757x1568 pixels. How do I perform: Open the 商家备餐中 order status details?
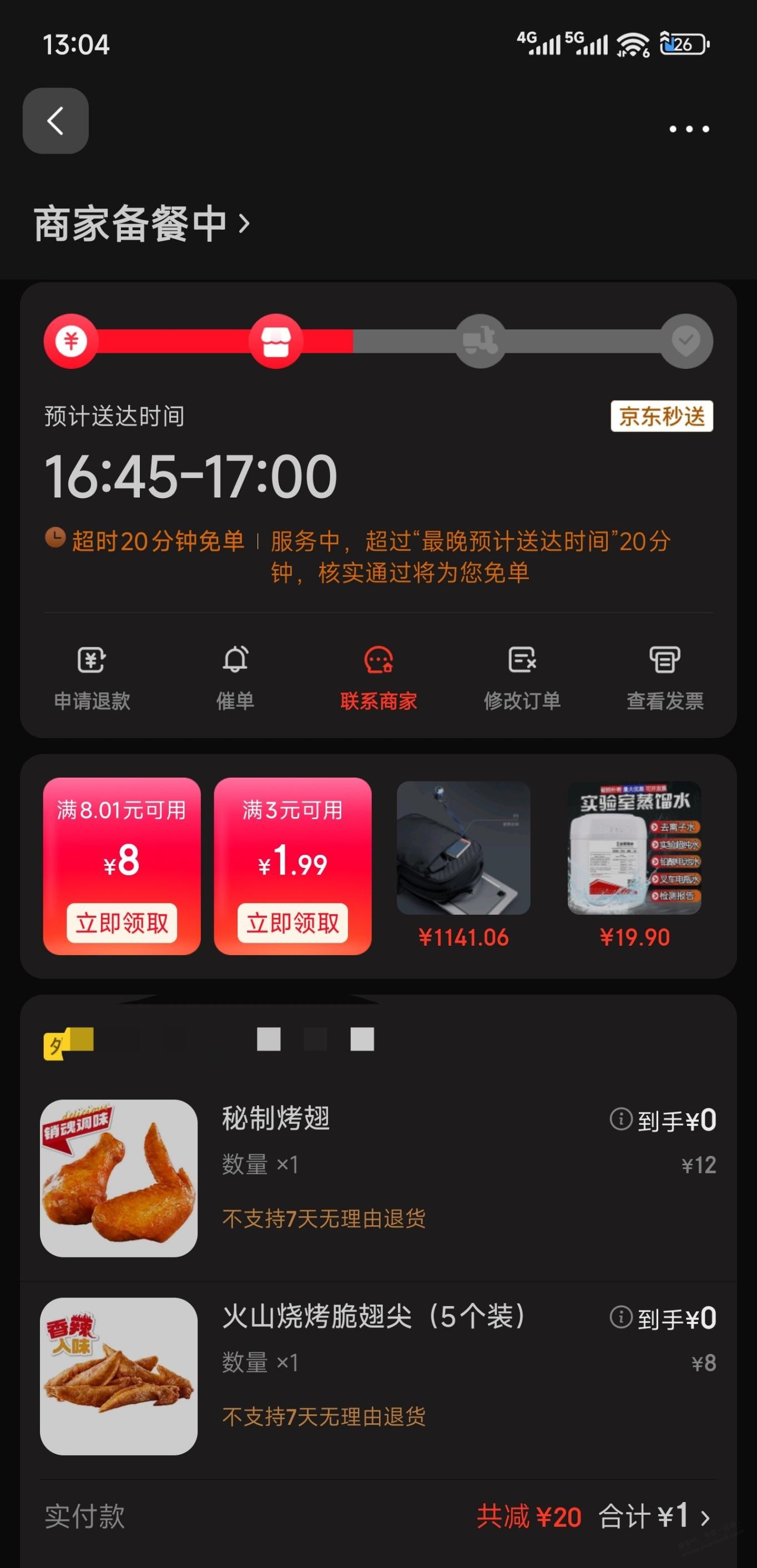point(142,224)
